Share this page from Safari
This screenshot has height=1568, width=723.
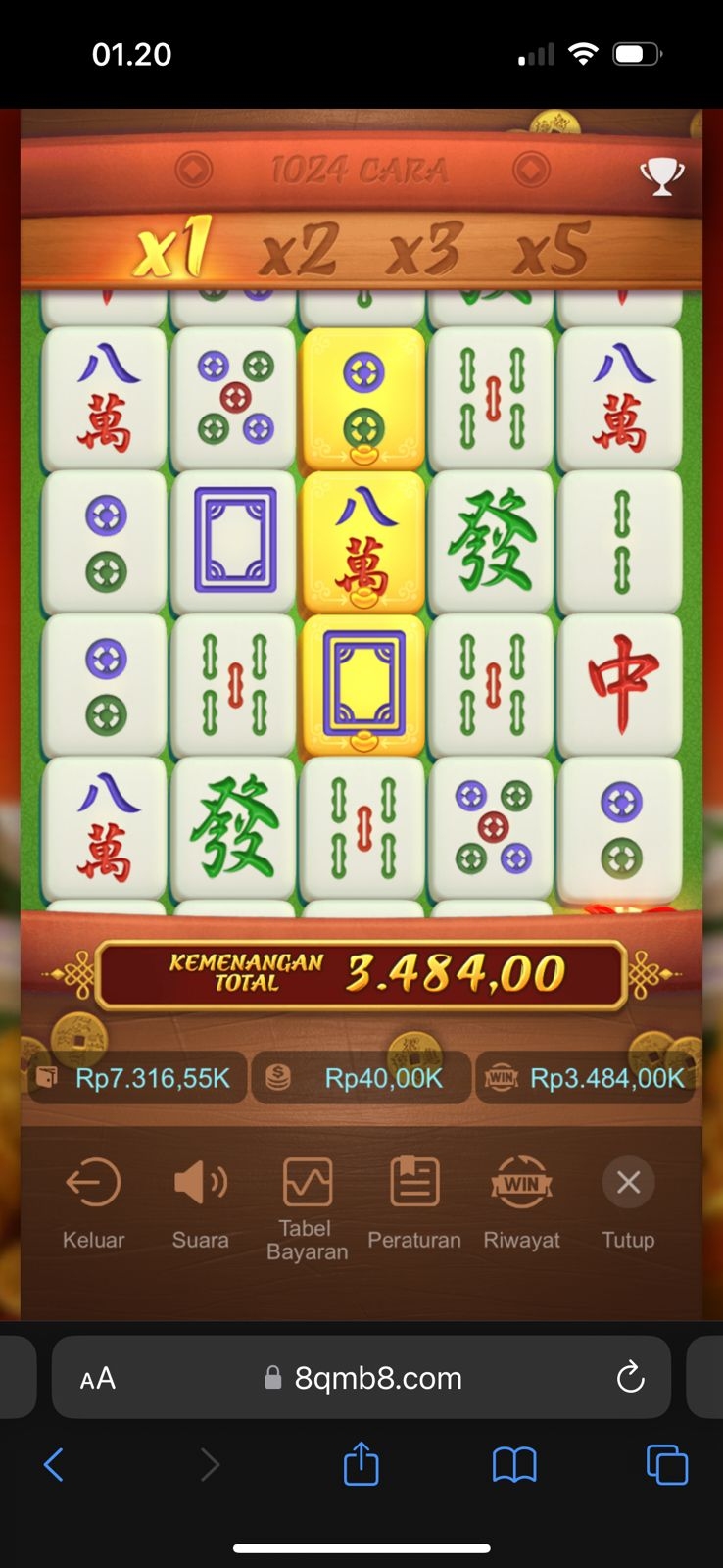tap(361, 1464)
